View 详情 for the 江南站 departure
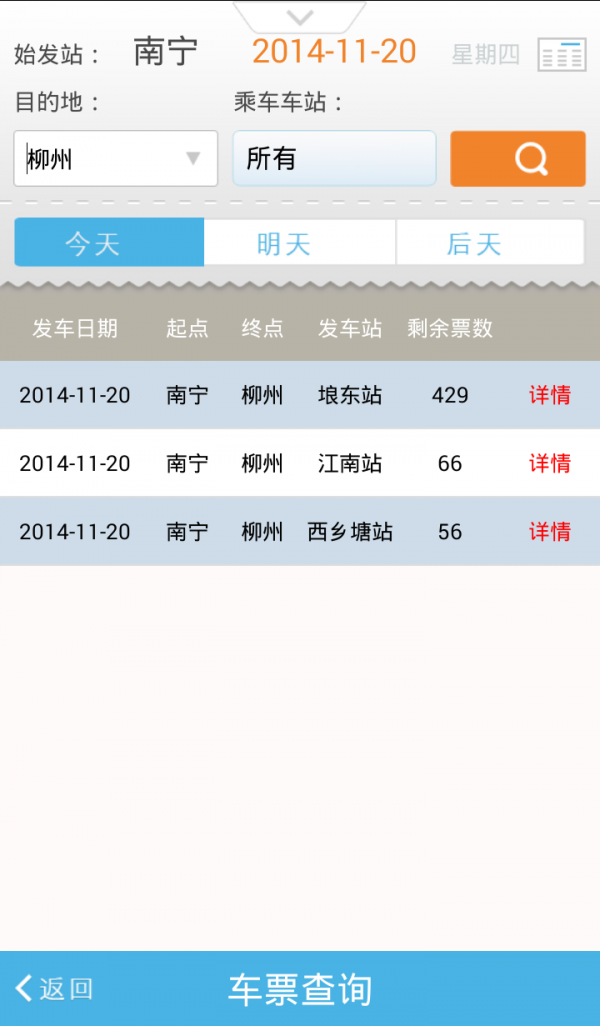The image size is (600, 1026). tap(549, 463)
